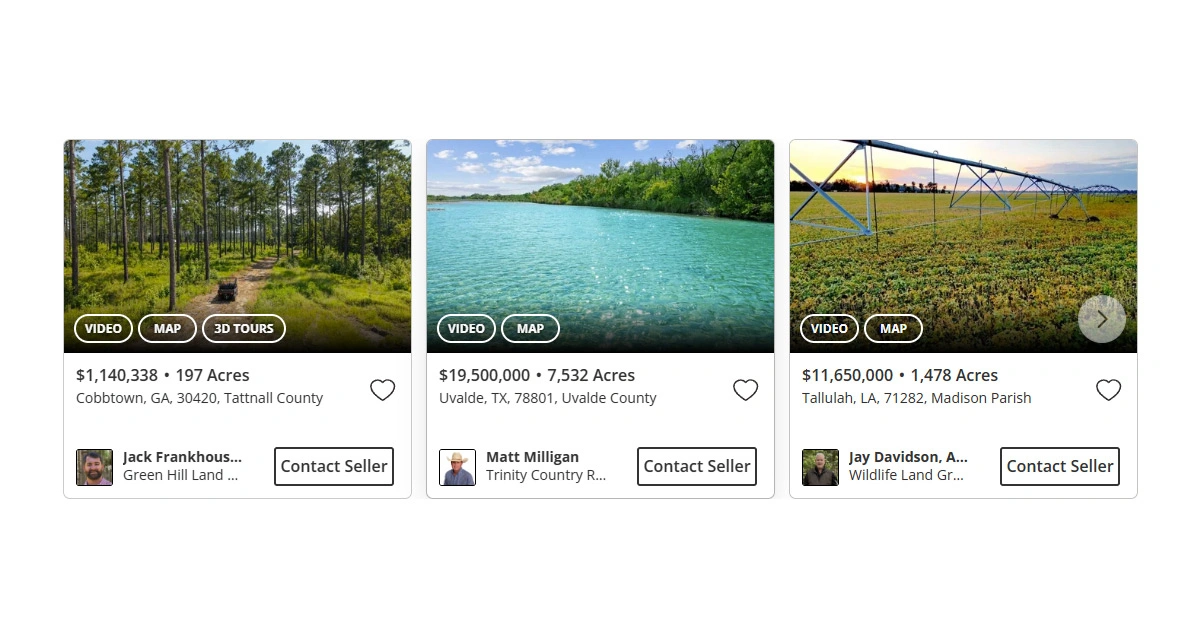Watch the Uvalde, TX listing video
This screenshot has height=634, width=1202.
(466, 328)
